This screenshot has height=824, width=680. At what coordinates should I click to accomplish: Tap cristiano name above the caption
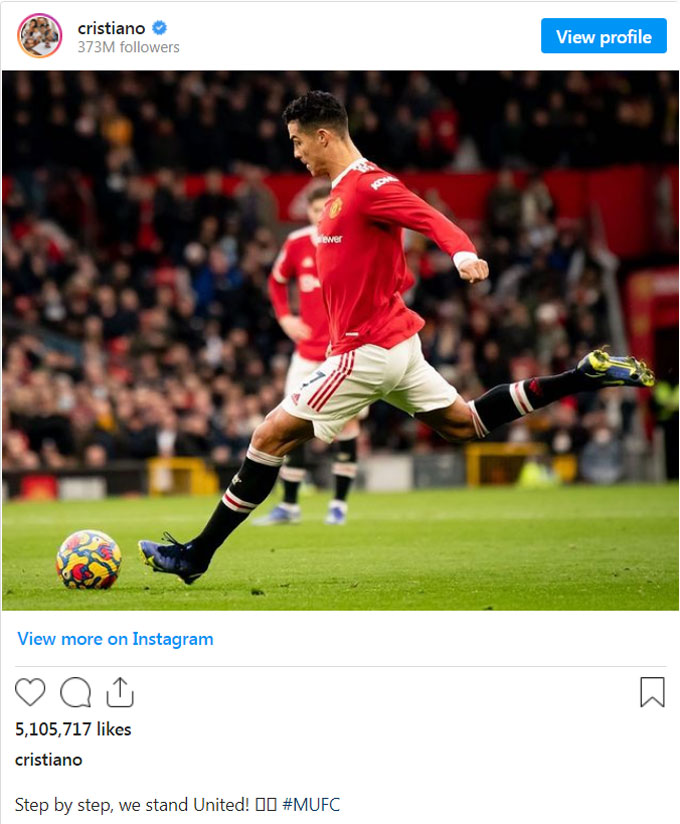click(48, 760)
